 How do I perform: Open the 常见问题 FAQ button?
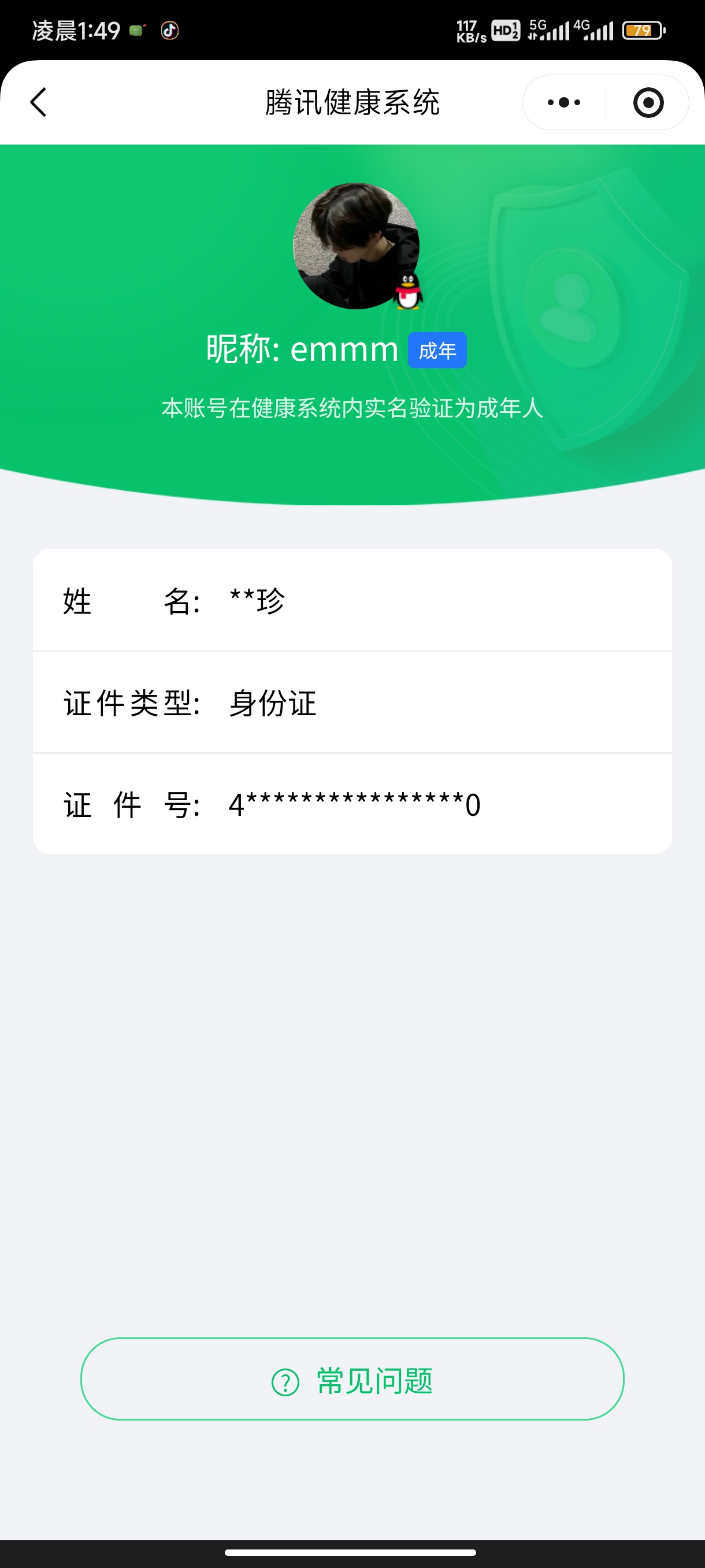(x=352, y=1379)
